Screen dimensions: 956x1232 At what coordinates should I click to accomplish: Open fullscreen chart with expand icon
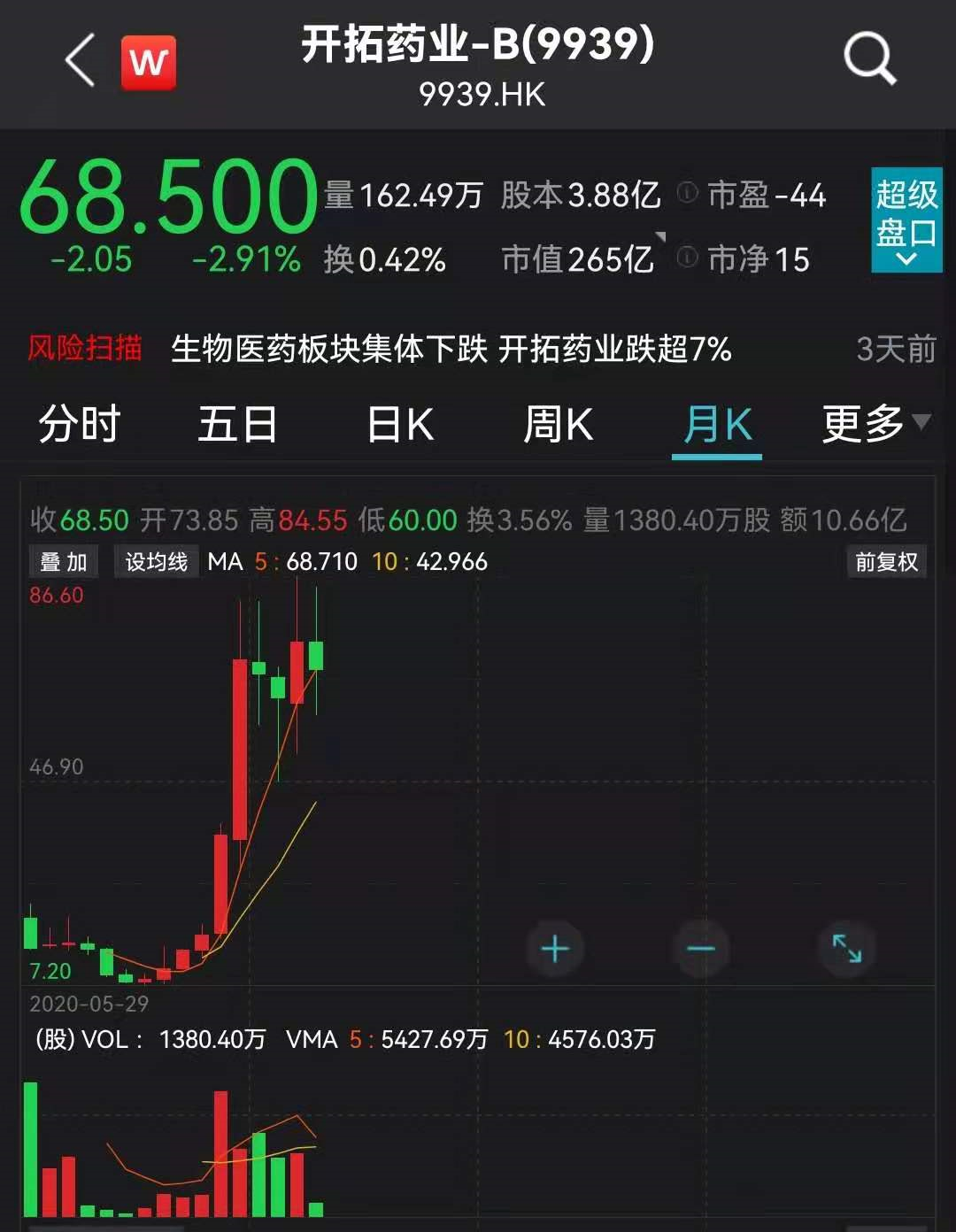pos(847,948)
